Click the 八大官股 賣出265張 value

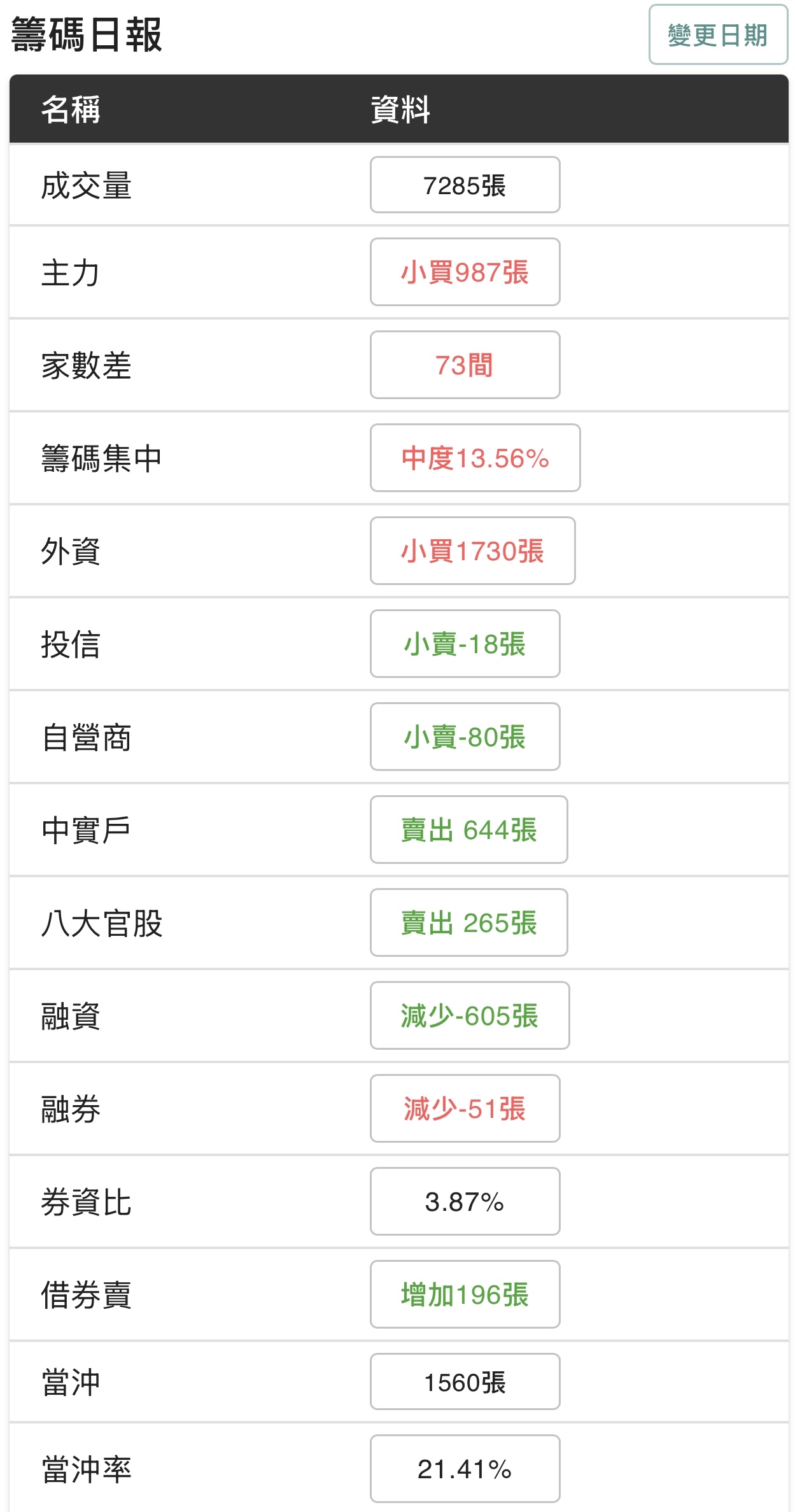tap(468, 922)
